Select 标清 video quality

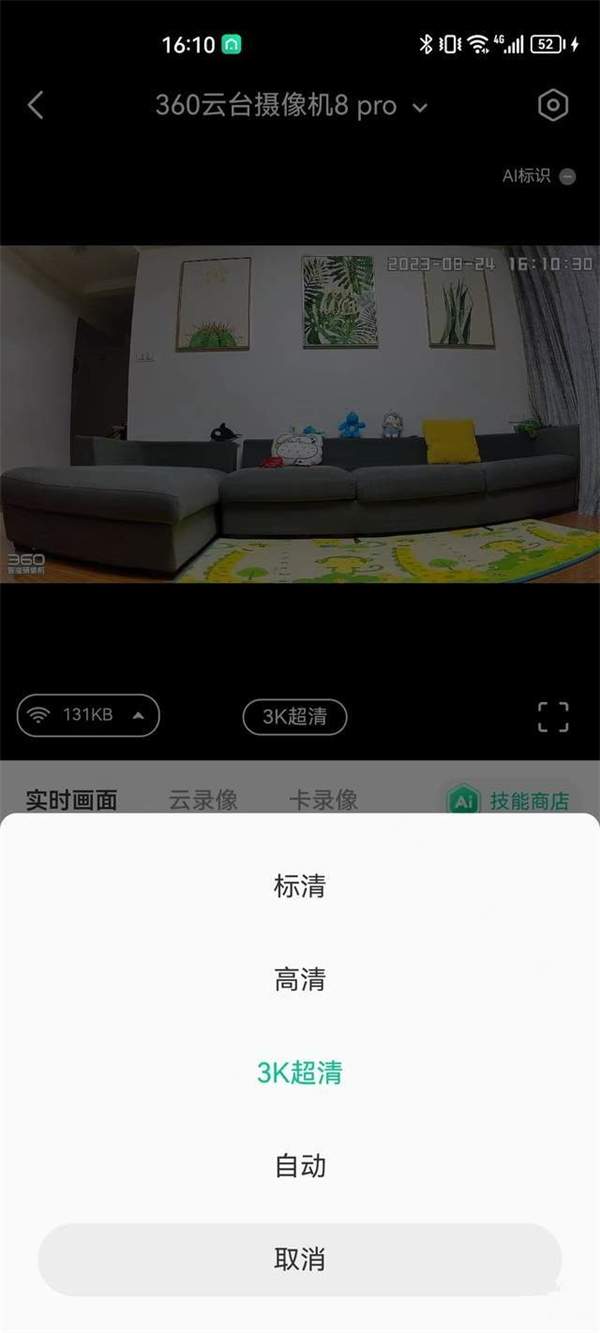(299, 886)
